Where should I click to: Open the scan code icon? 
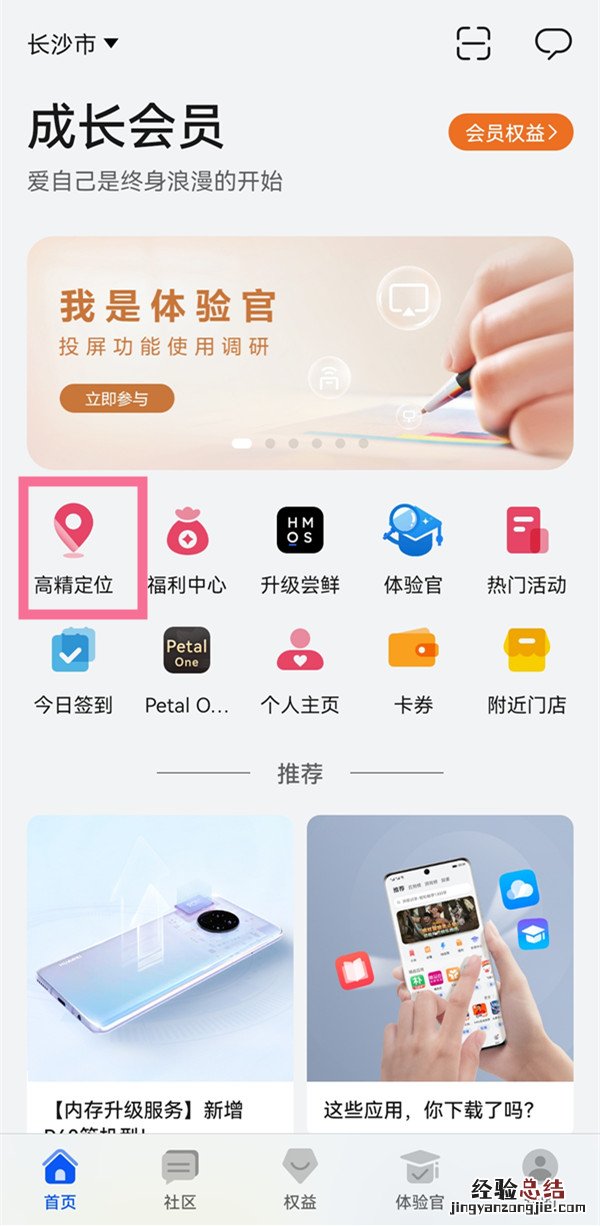[x=474, y=44]
